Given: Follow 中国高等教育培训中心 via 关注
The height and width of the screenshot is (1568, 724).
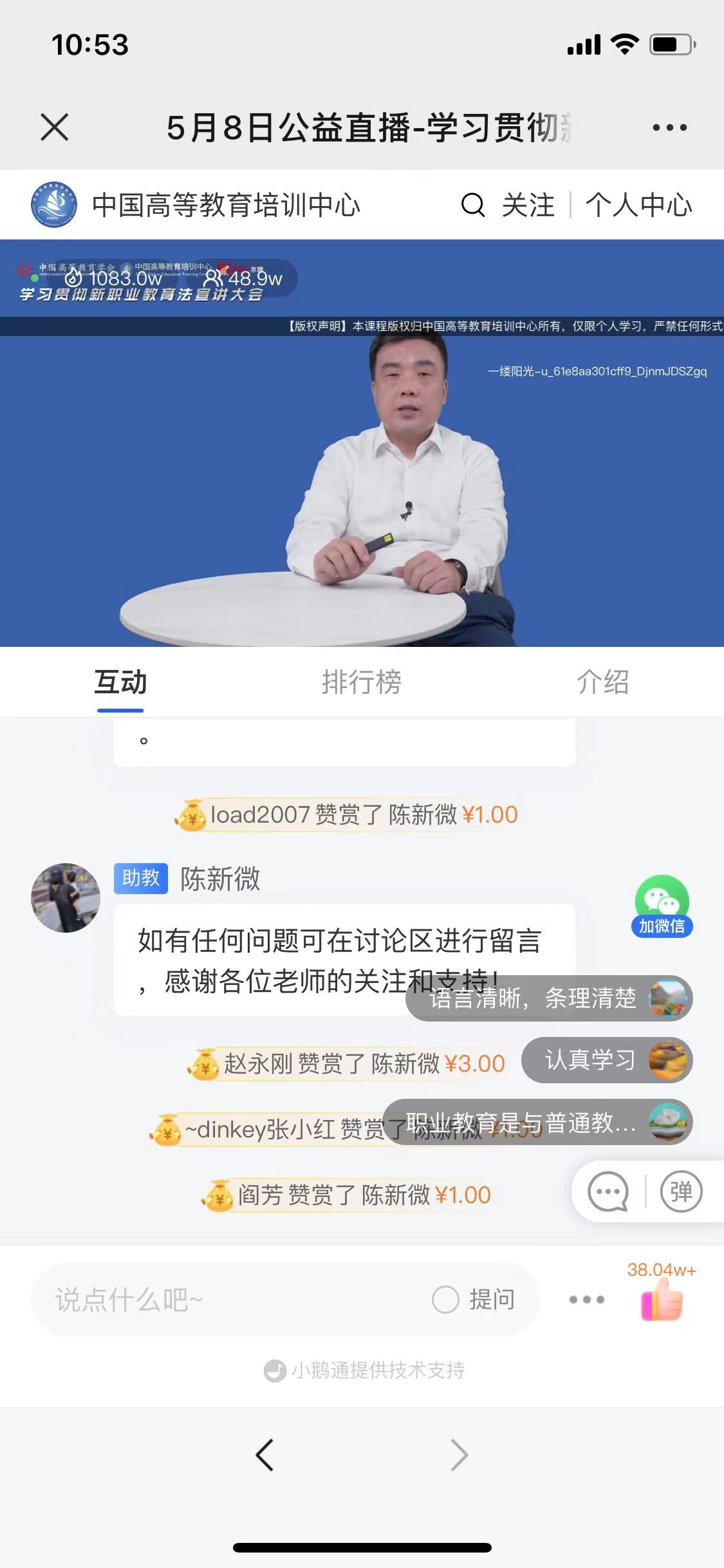Looking at the screenshot, I should click(528, 205).
